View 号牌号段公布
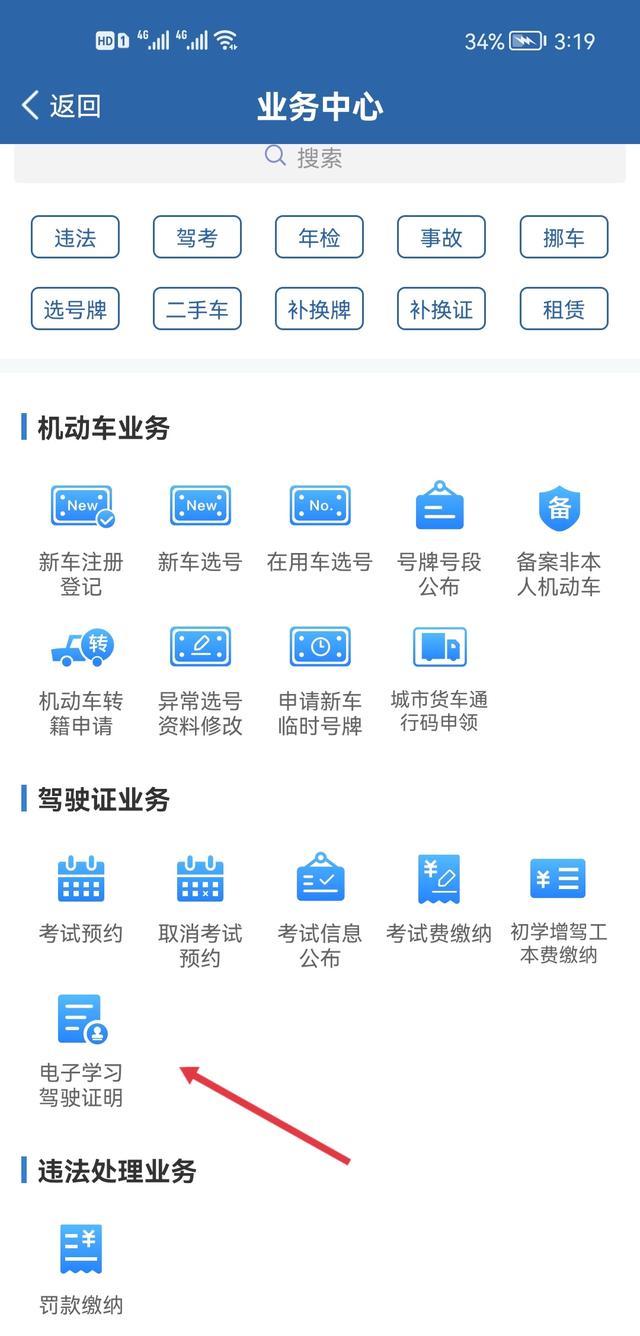The width and height of the screenshot is (640, 1336). (439, 540)
